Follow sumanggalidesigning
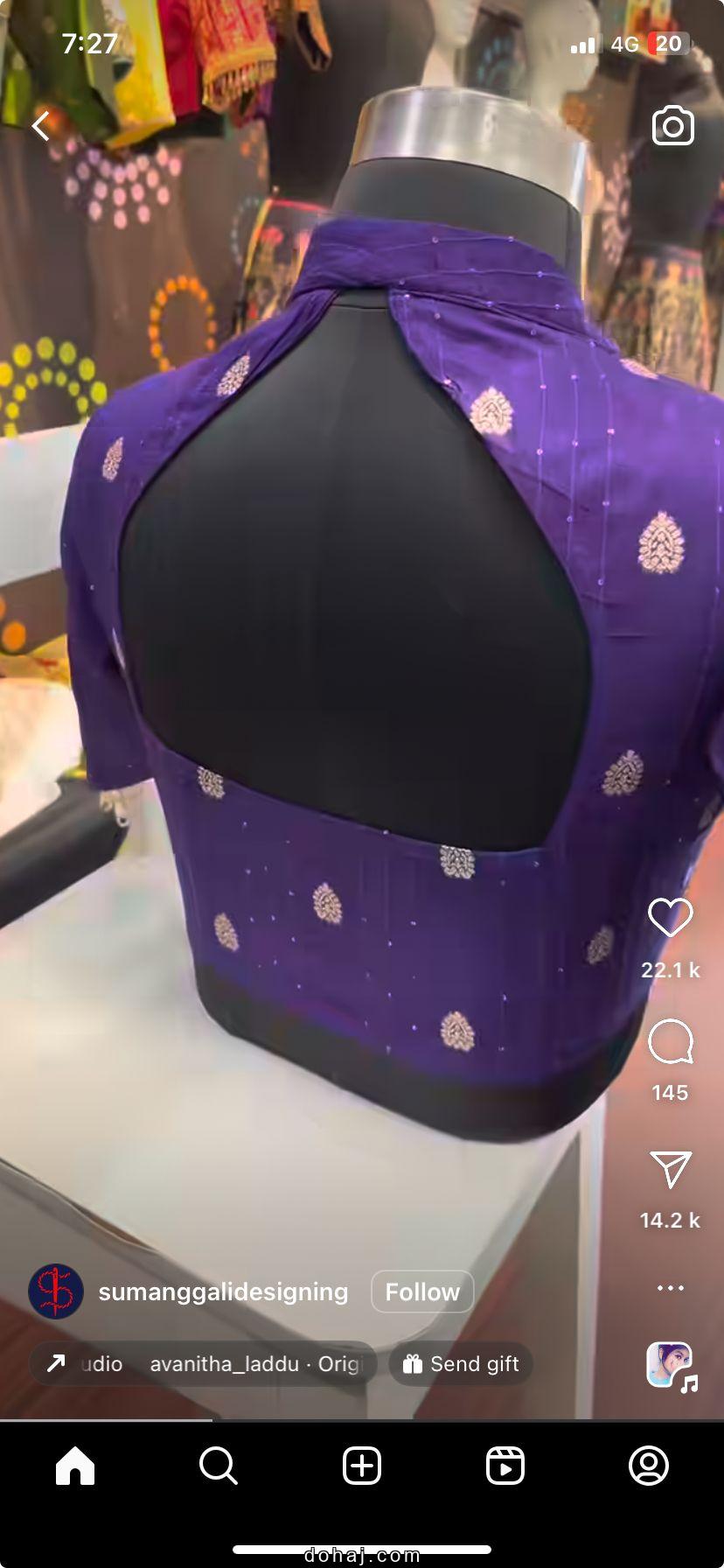724x1568 pixels. (x=422, y=1291)
